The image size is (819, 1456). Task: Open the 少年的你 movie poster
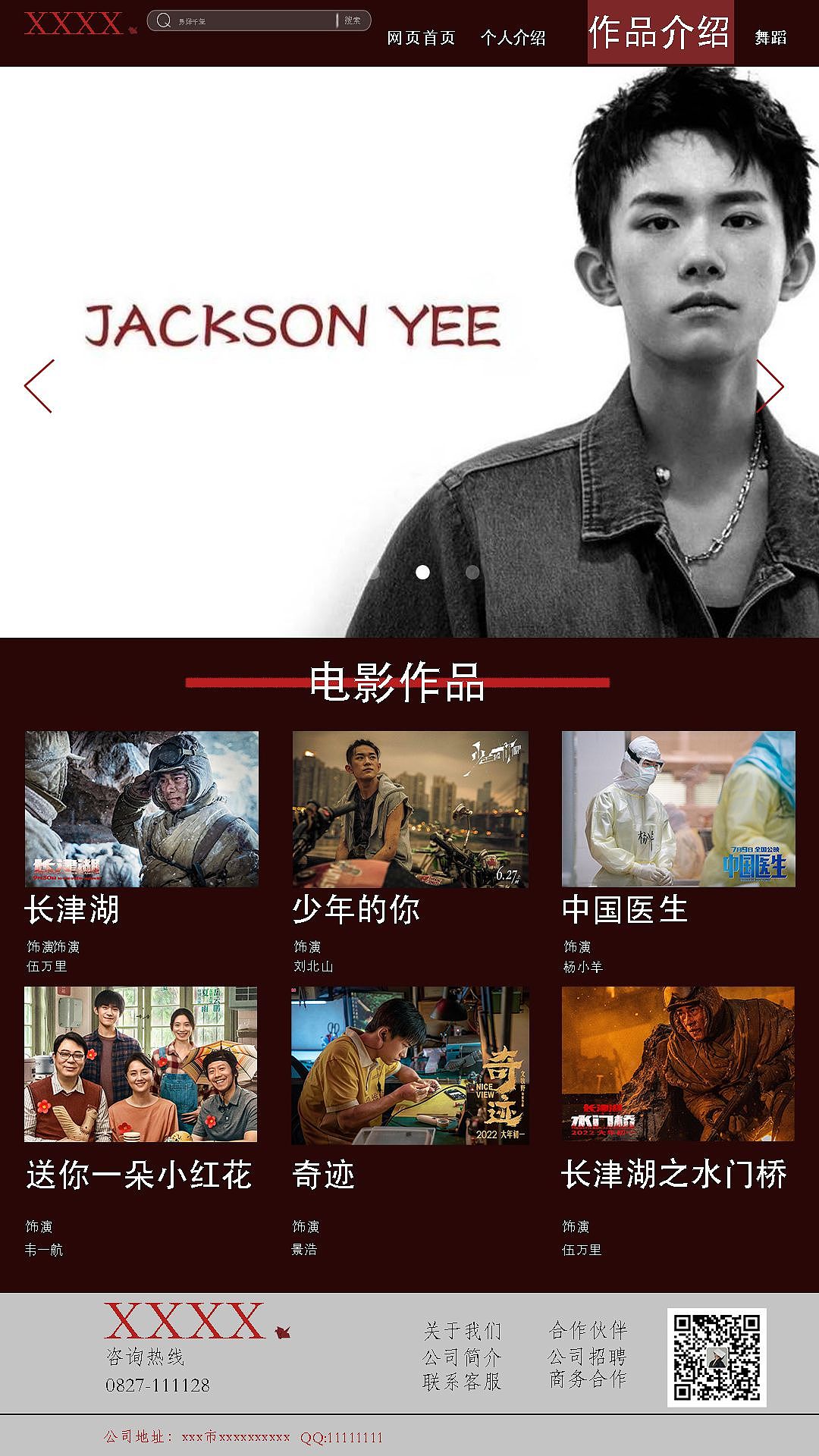coord(410,809)
